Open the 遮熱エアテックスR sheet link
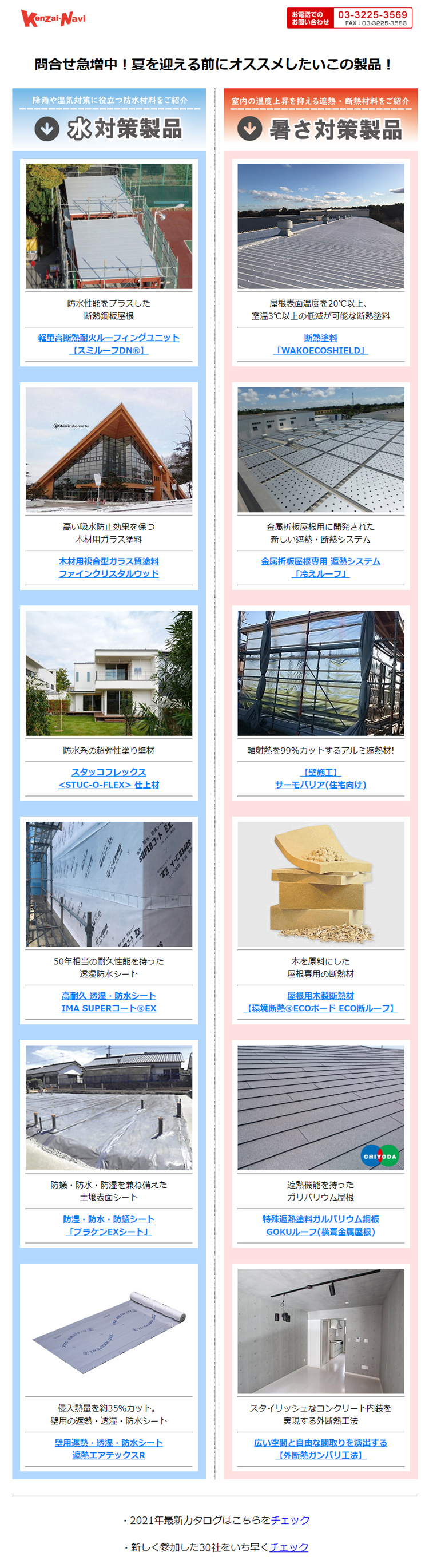This screenshot has width=429, height=1568. (x=108, y=1449)
